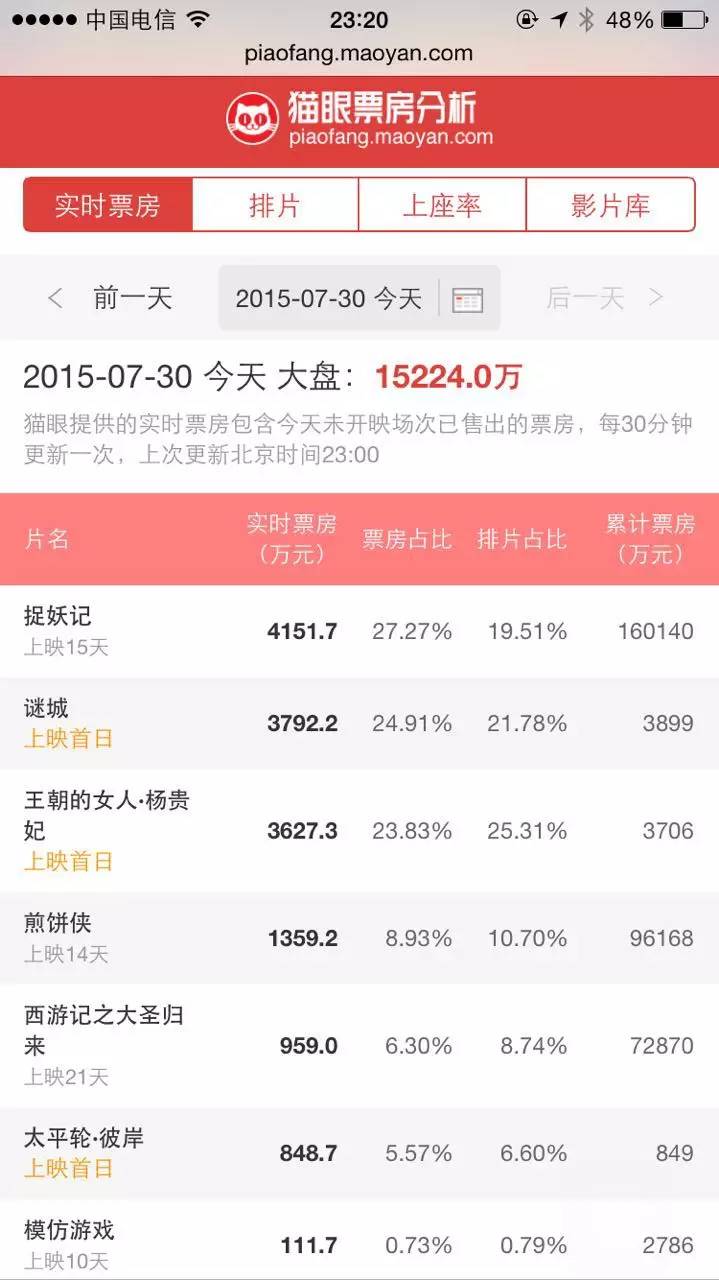The height and width of the screenshot is (1280, 719).
Task: Tap the piaofang.maoyan.com address bar
Action: point(359,54)
